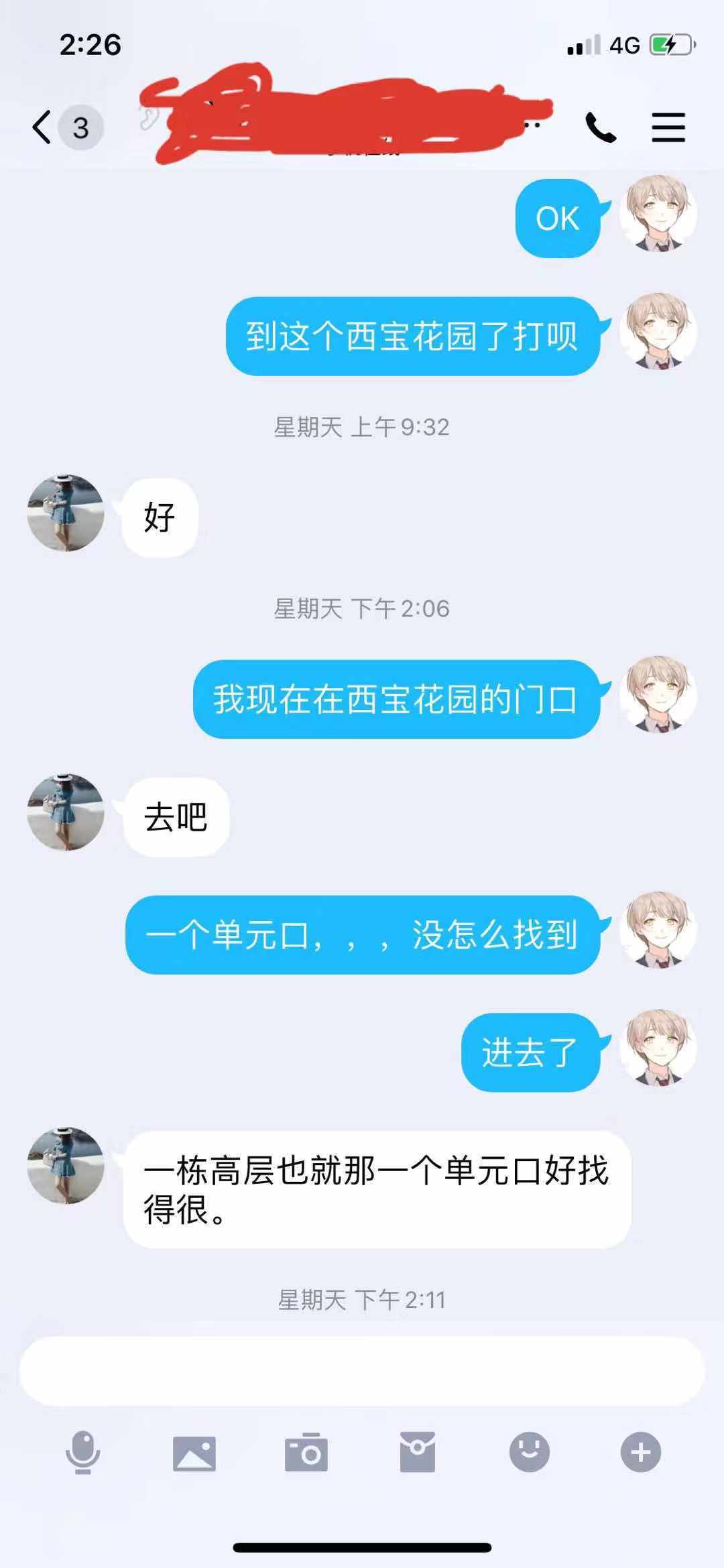
Task: Open my own avatar beside the OK message
Action: pyautogui.click(x=658, y=215)
